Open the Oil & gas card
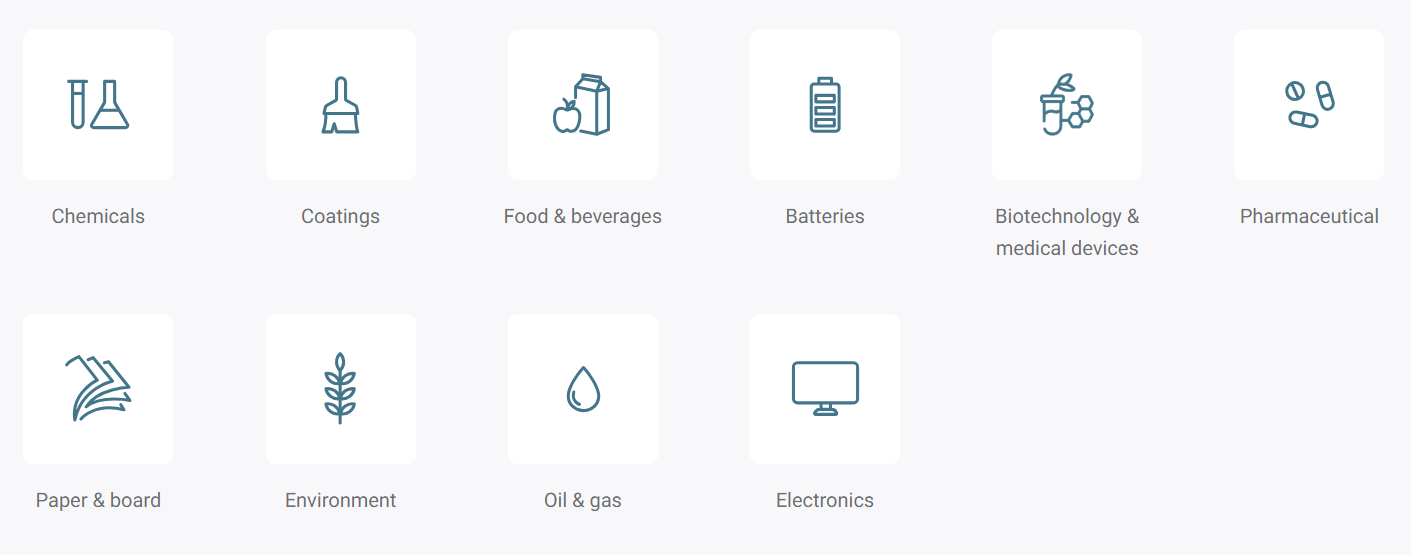Screen dimensions: 1411x555 pyautogui.click(x=582, y=389)
